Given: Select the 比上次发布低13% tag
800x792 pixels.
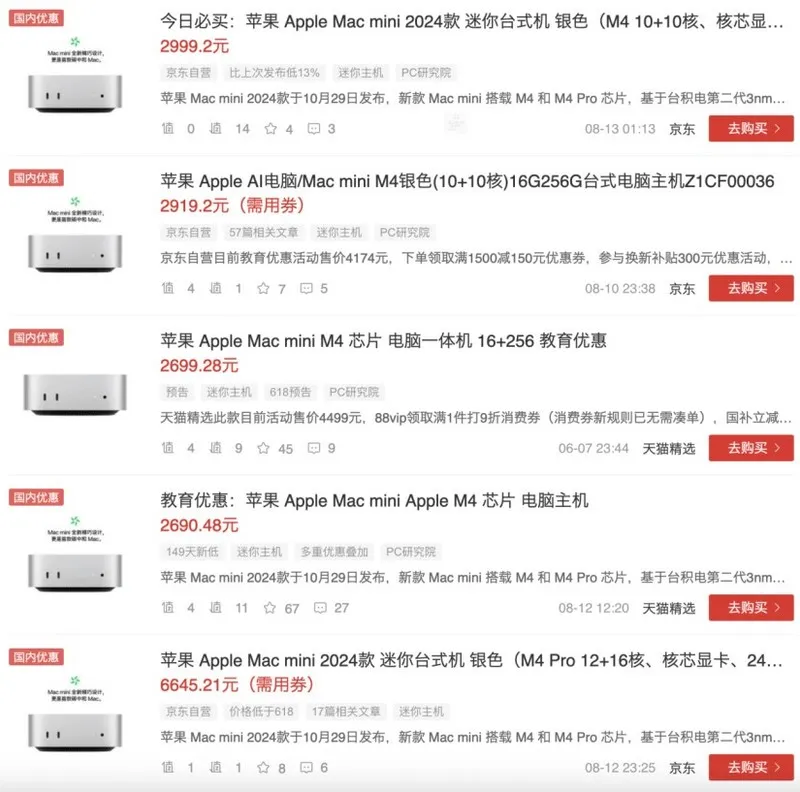Looking at the screenshot, I should click(x=274, y=73).
